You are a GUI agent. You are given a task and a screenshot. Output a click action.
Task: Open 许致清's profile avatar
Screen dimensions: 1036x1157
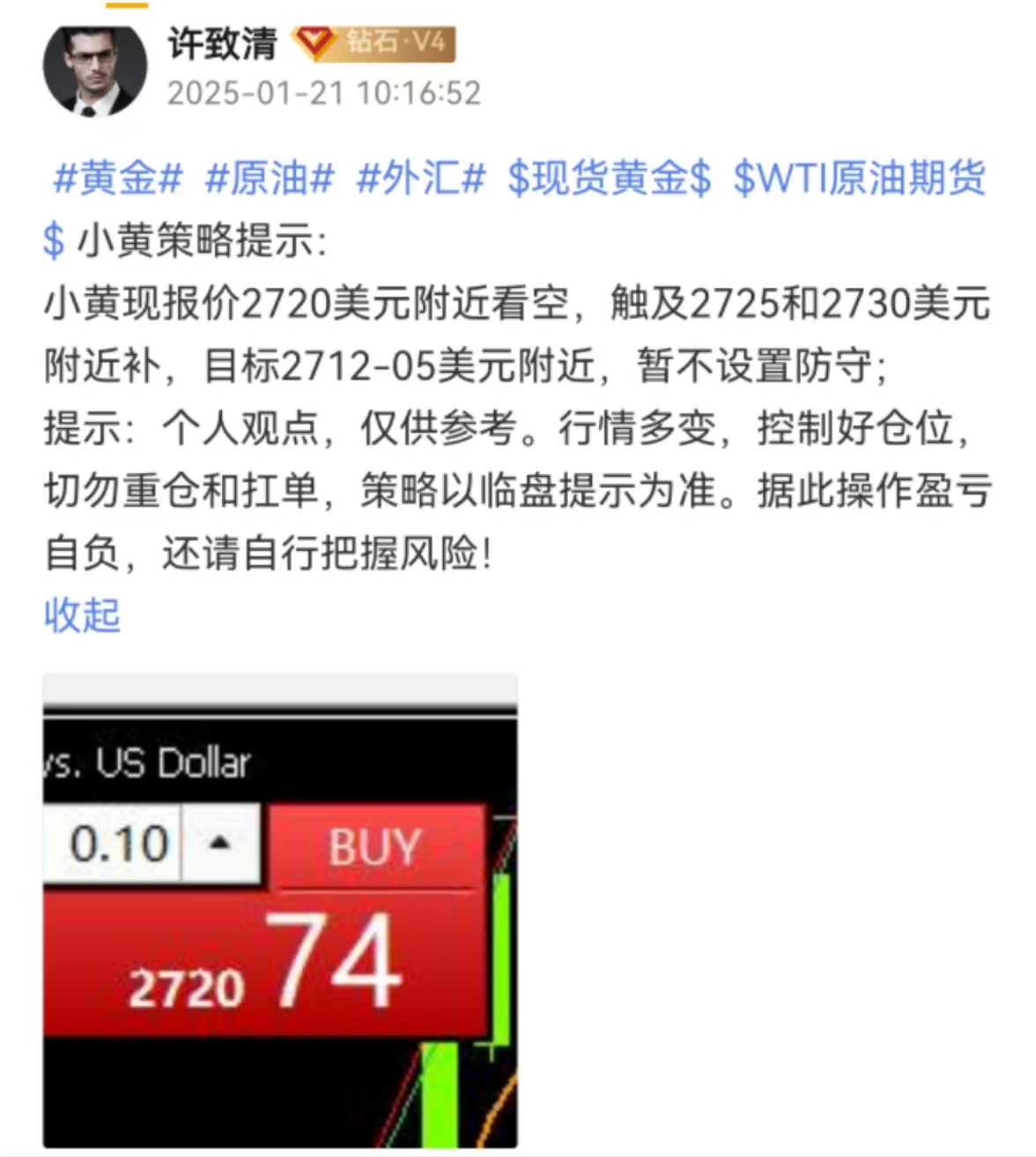[95, 71]
